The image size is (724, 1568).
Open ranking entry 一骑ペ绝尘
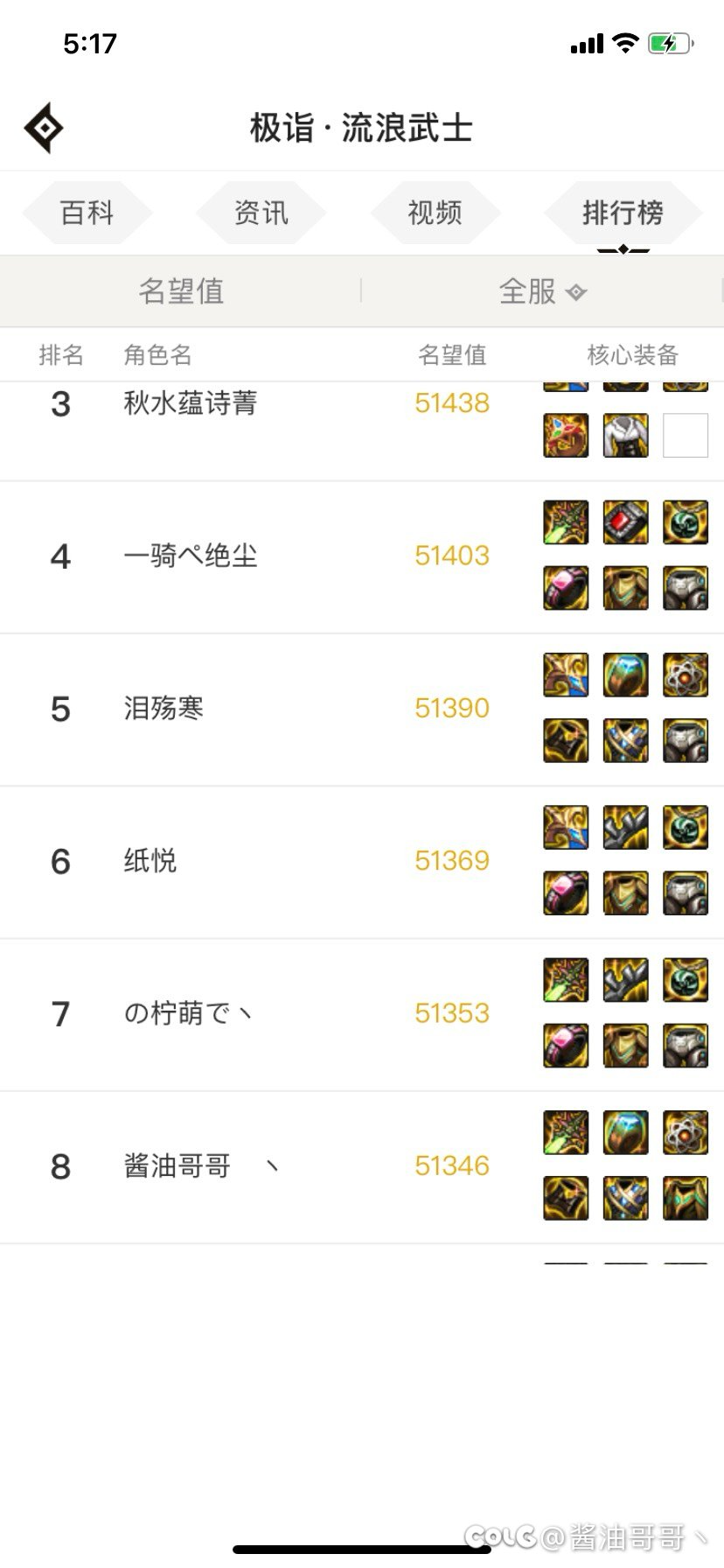click(362, 556)
